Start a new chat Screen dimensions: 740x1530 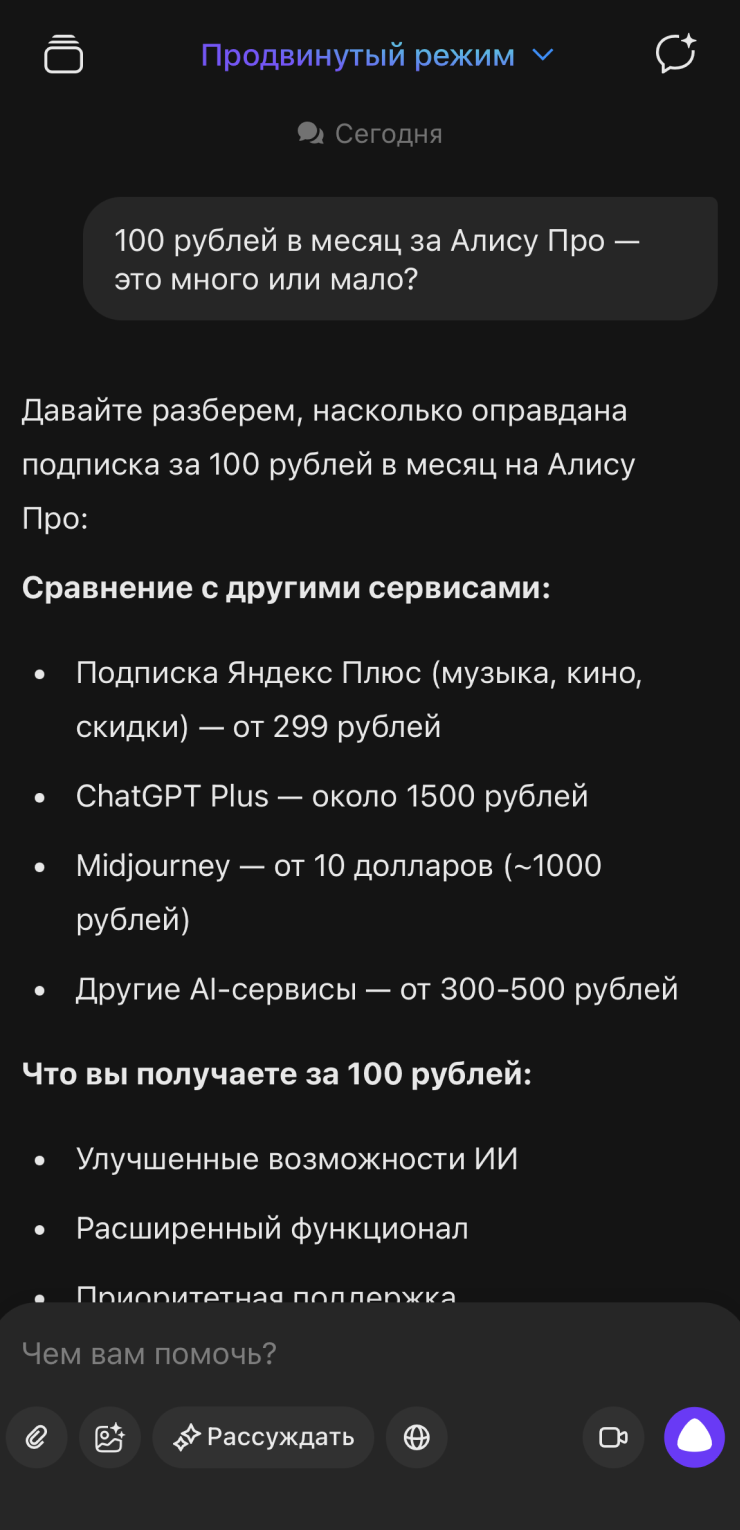675,54
